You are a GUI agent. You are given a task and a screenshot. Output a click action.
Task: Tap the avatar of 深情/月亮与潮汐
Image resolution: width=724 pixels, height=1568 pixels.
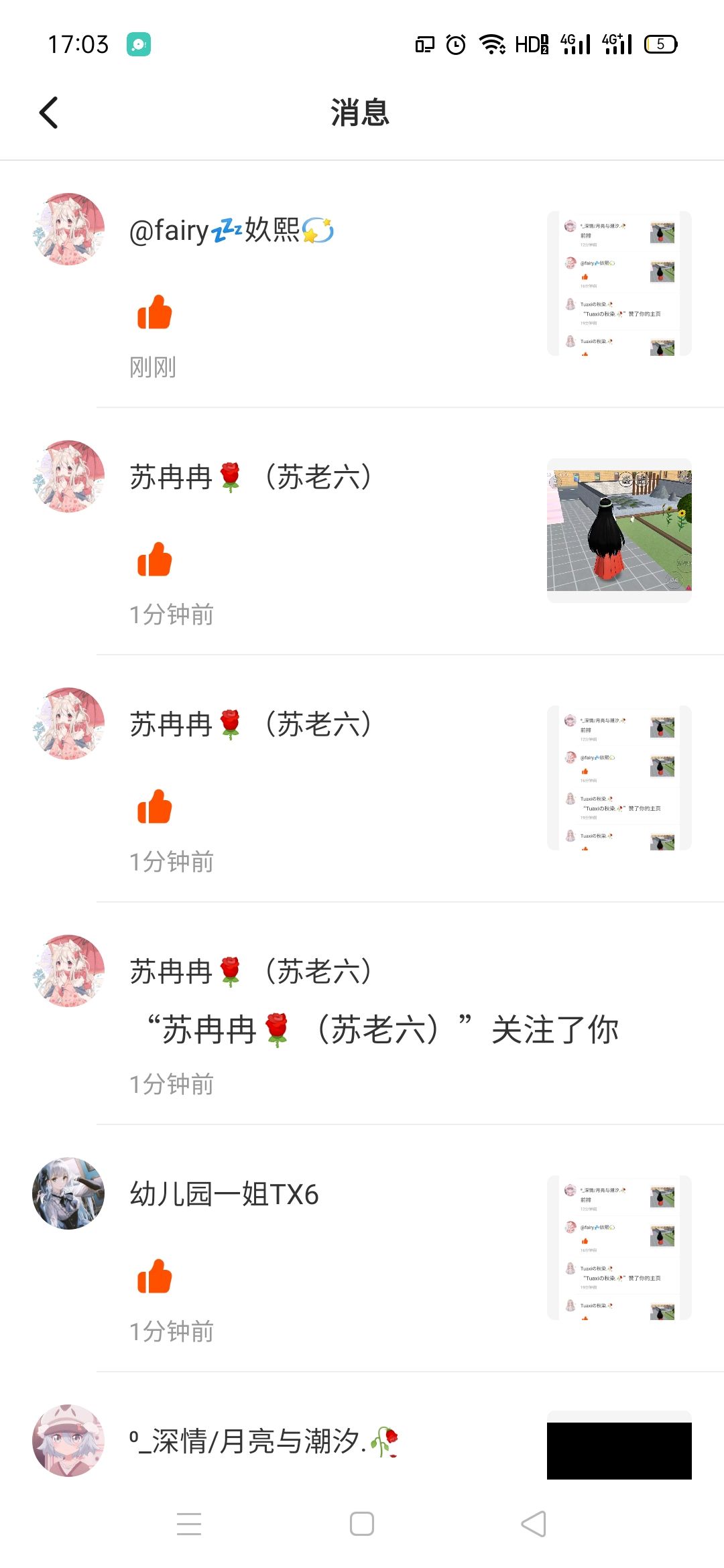[68, 1441]
